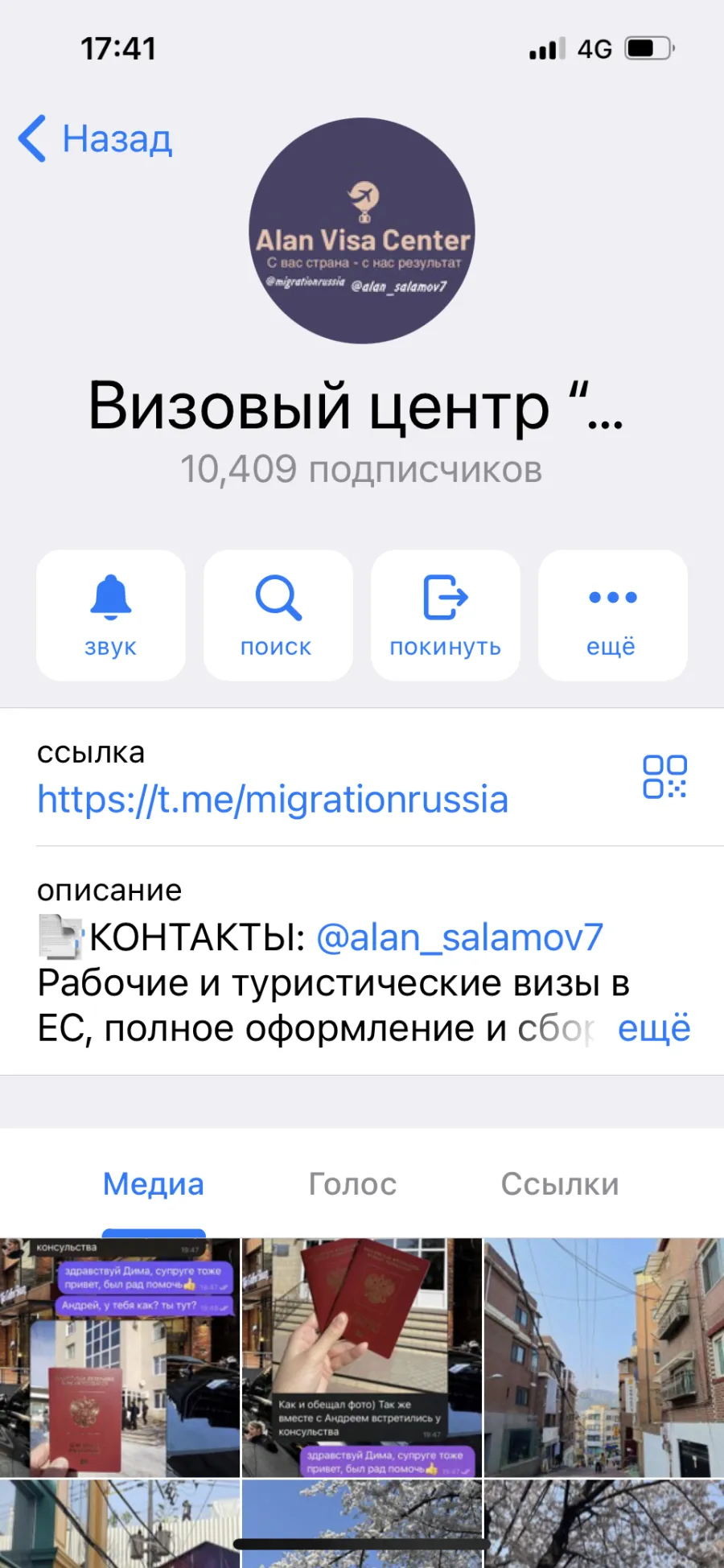Show the channel QR code icon
The height and width of the screenshot is (1568, 724).
pos(664,776)
